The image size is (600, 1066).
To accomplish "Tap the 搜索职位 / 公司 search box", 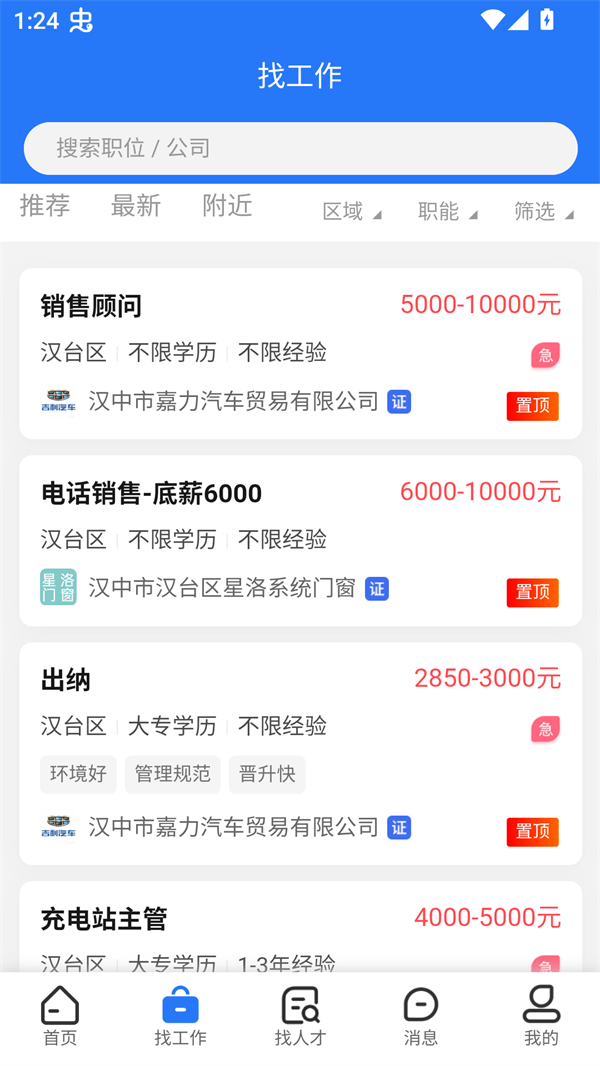I will 300,149.
